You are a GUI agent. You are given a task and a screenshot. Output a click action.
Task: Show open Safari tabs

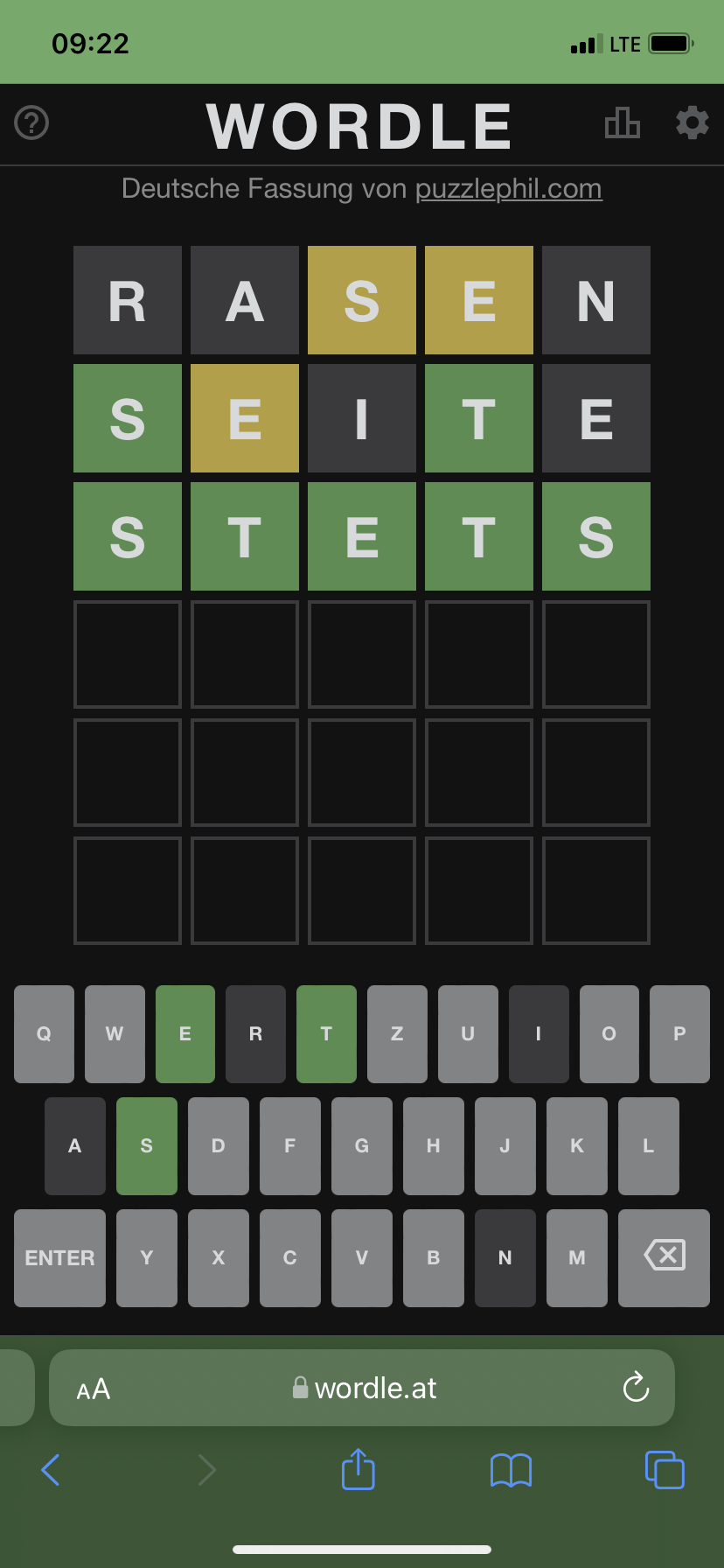pos(665,1470)
